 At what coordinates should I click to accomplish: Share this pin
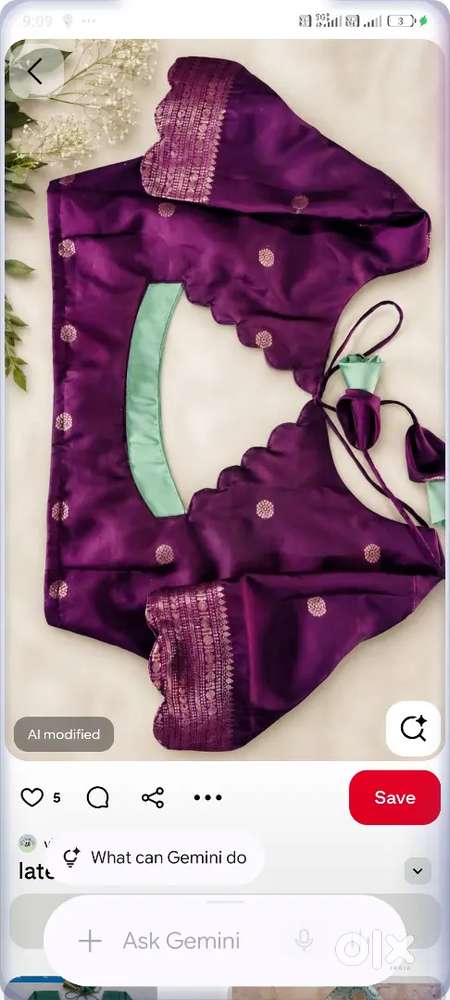coord(153,797)
